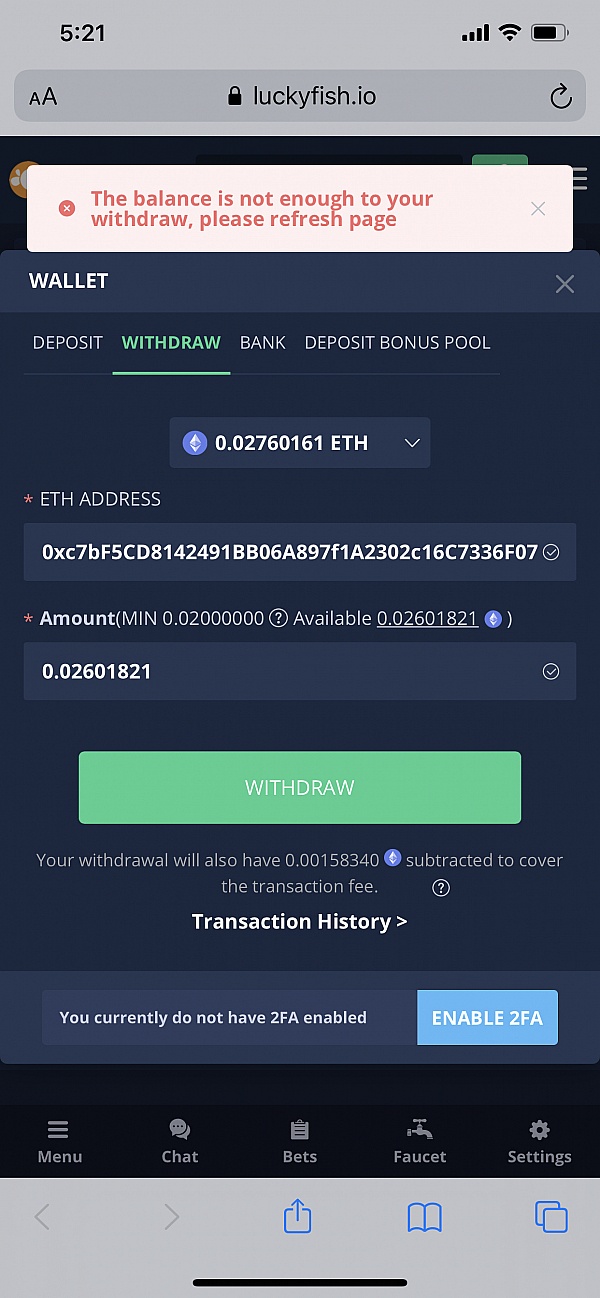Viewport: 600px width, 1298px height.
Task: Expand the ETH currency dropdown
Action: click(300, 443)
